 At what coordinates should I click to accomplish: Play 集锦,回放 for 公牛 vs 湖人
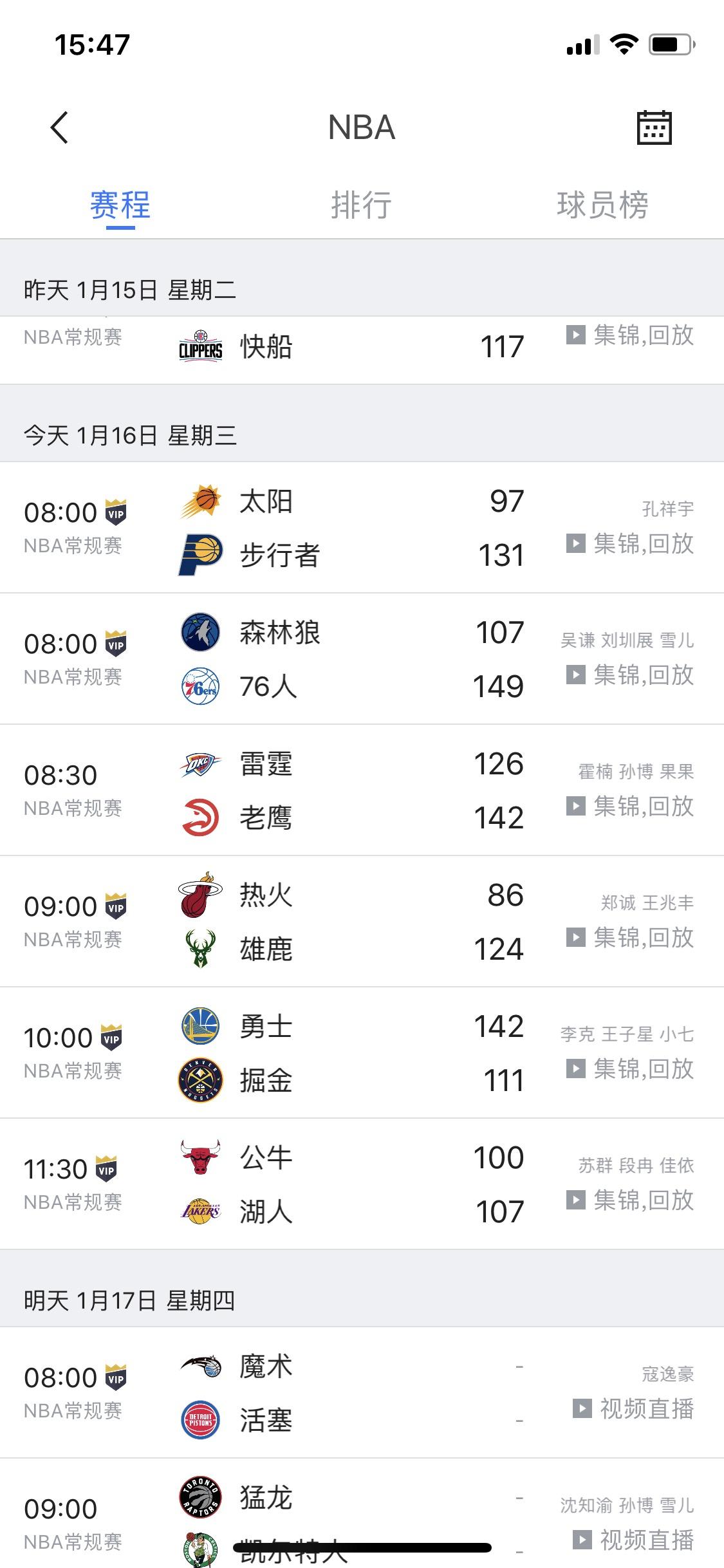(x=631, y=1200)
